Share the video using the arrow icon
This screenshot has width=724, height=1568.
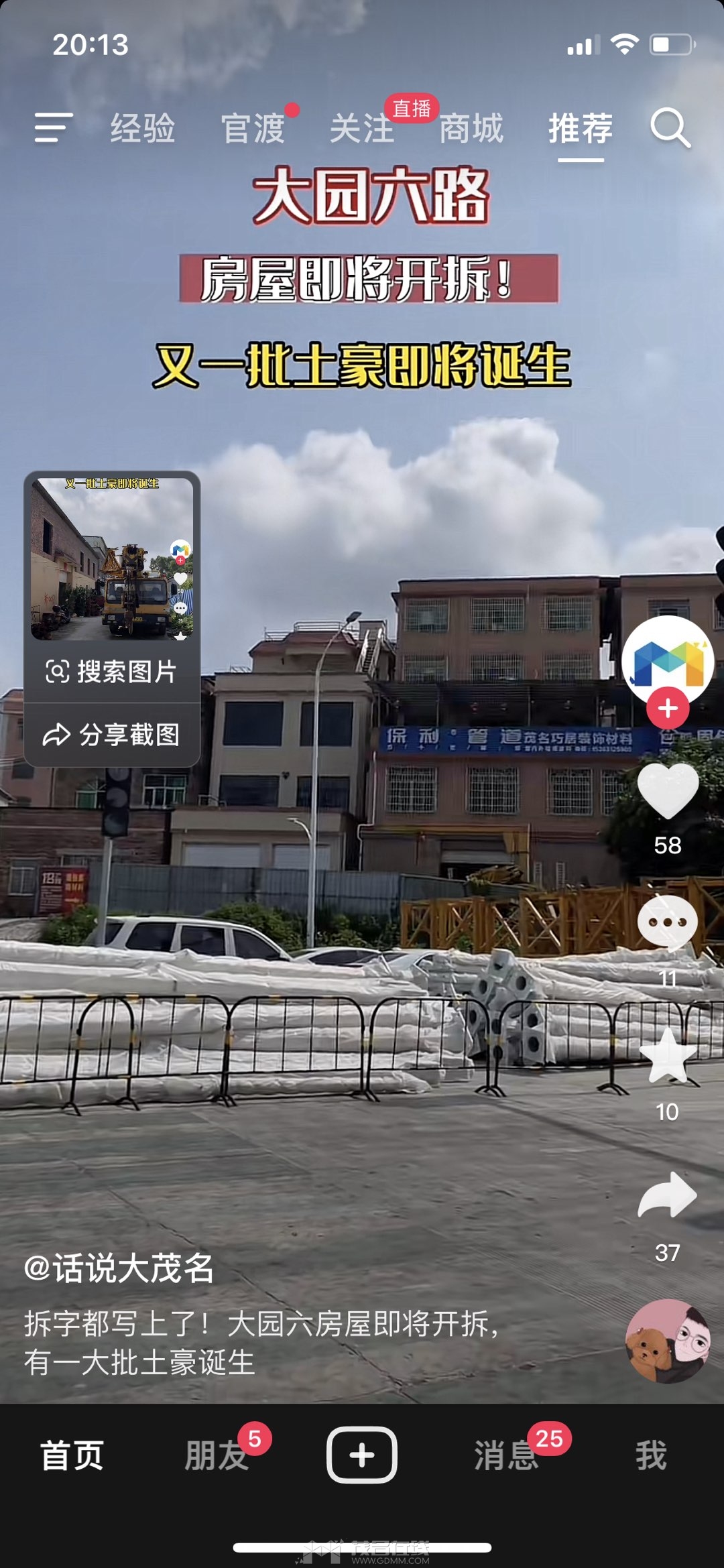668,1195
